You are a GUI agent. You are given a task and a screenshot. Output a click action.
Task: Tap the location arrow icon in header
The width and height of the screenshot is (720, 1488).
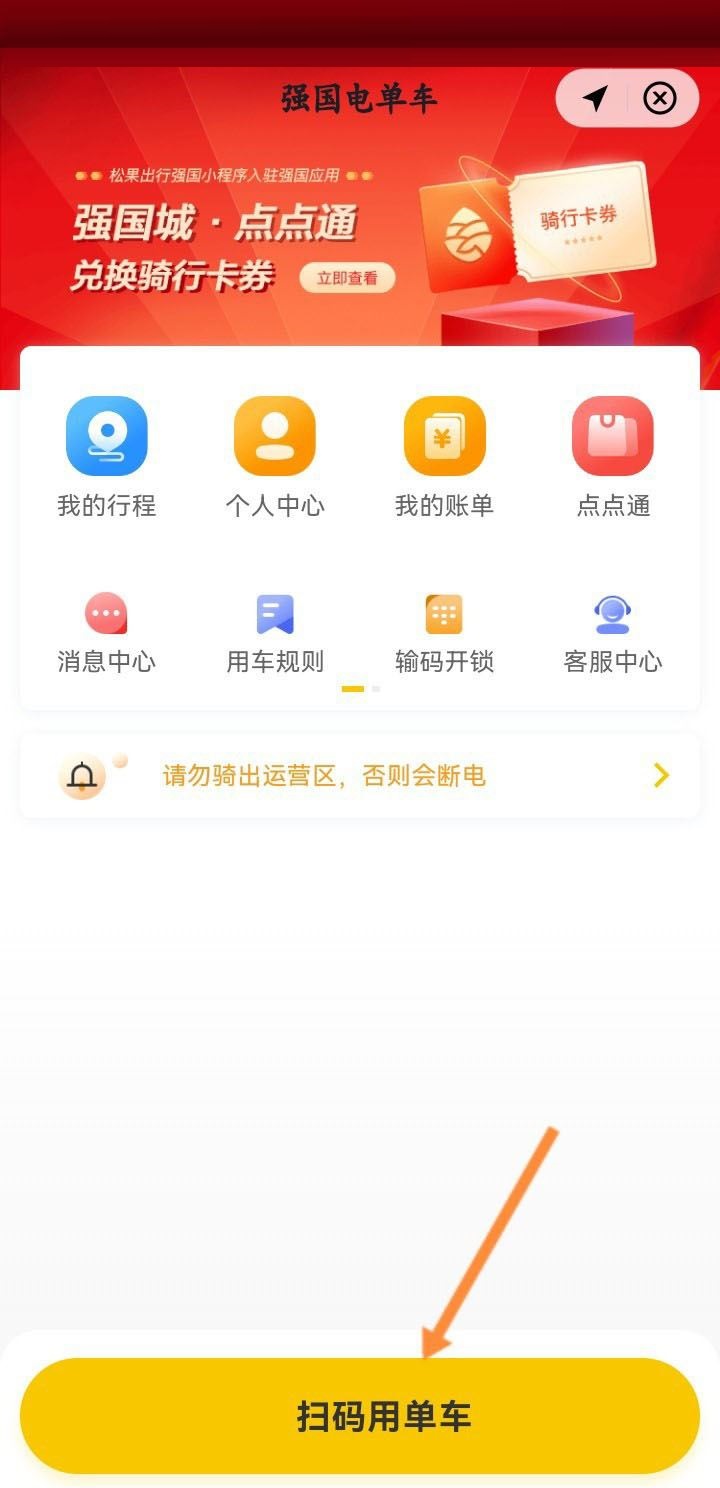pos(596,98)
